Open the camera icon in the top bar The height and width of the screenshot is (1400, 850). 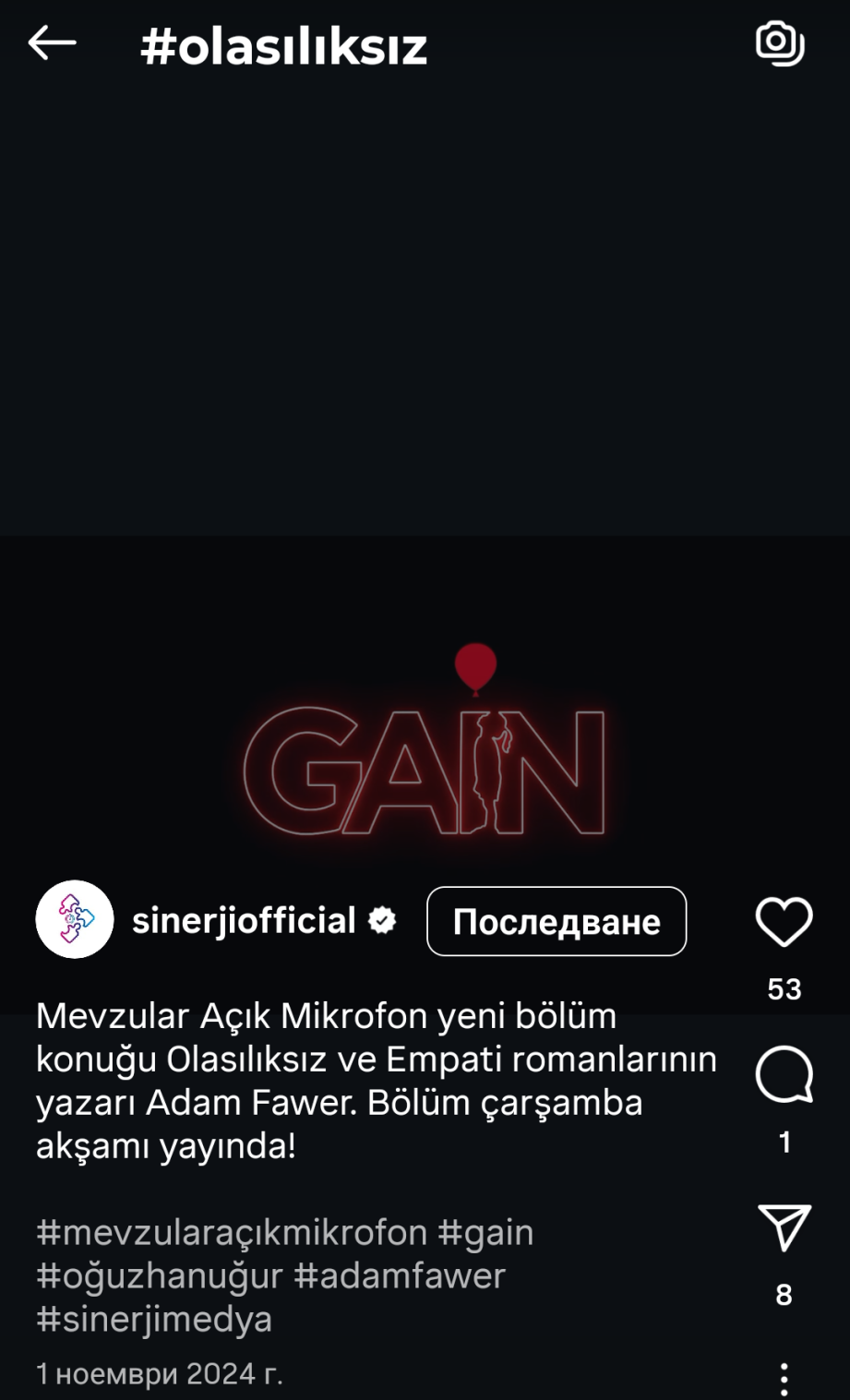click(780, 43)
